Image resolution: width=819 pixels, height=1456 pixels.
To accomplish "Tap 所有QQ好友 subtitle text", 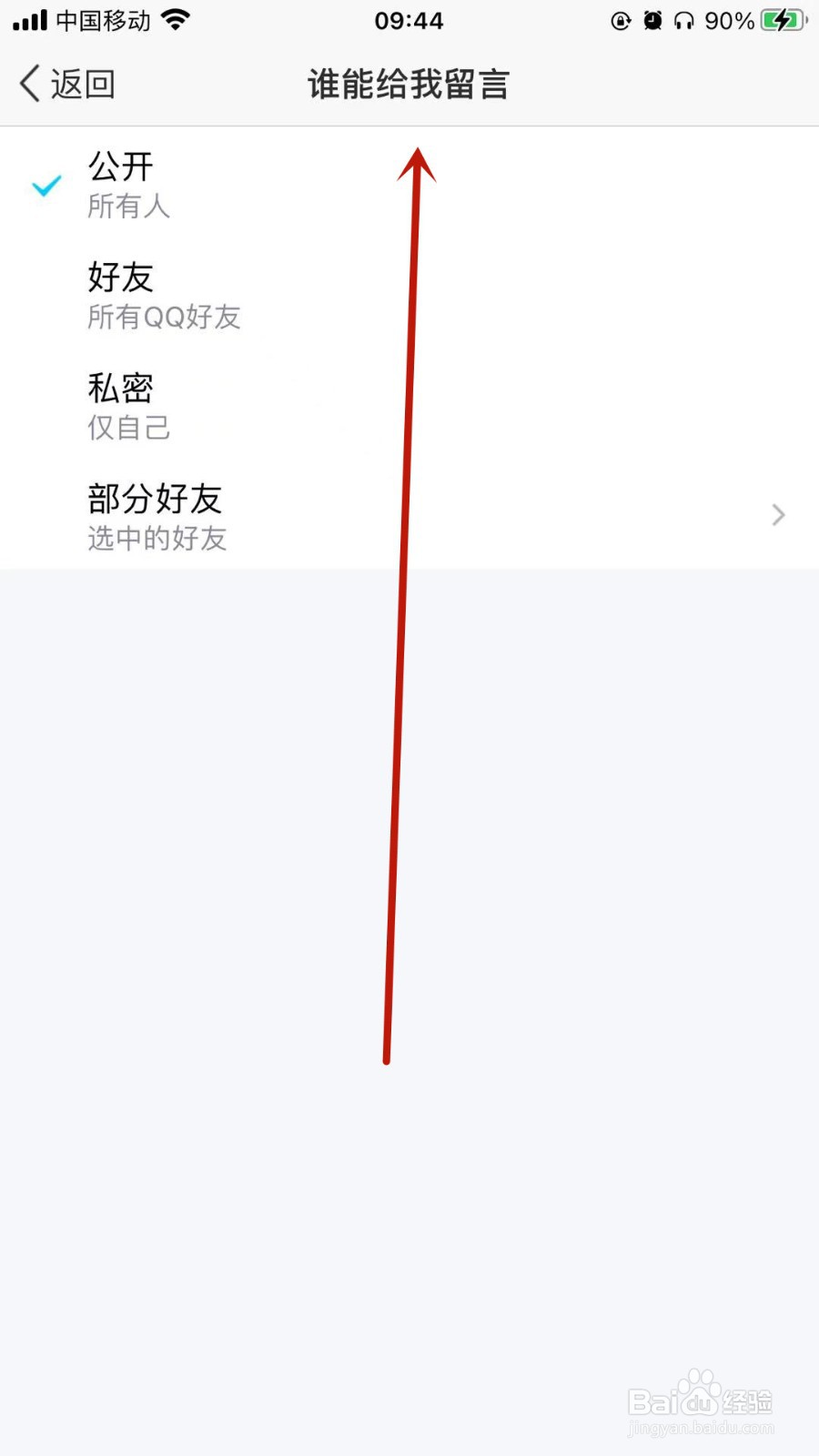I will tap(164, 318).
